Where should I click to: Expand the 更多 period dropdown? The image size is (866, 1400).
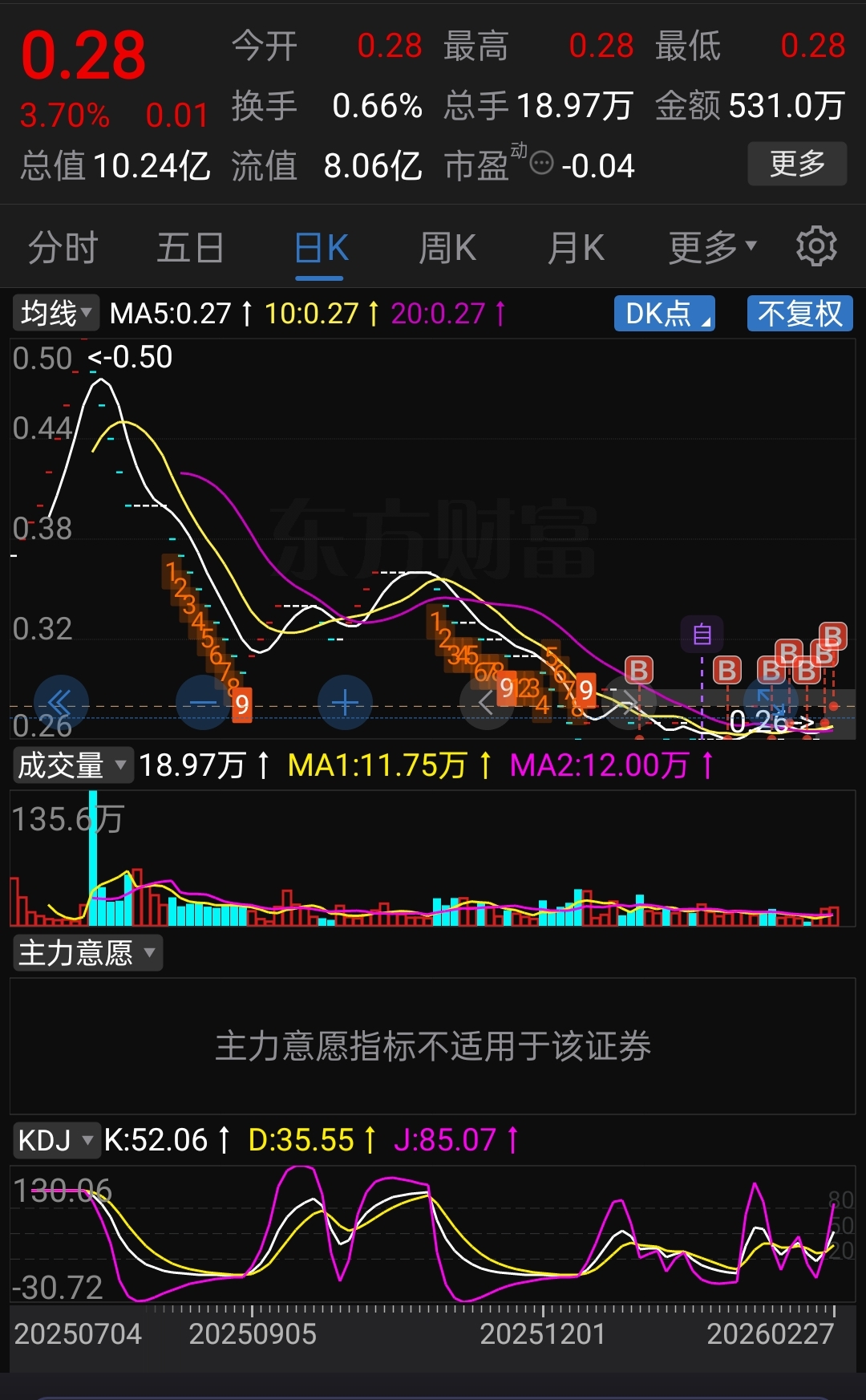[x=712, y=248]
